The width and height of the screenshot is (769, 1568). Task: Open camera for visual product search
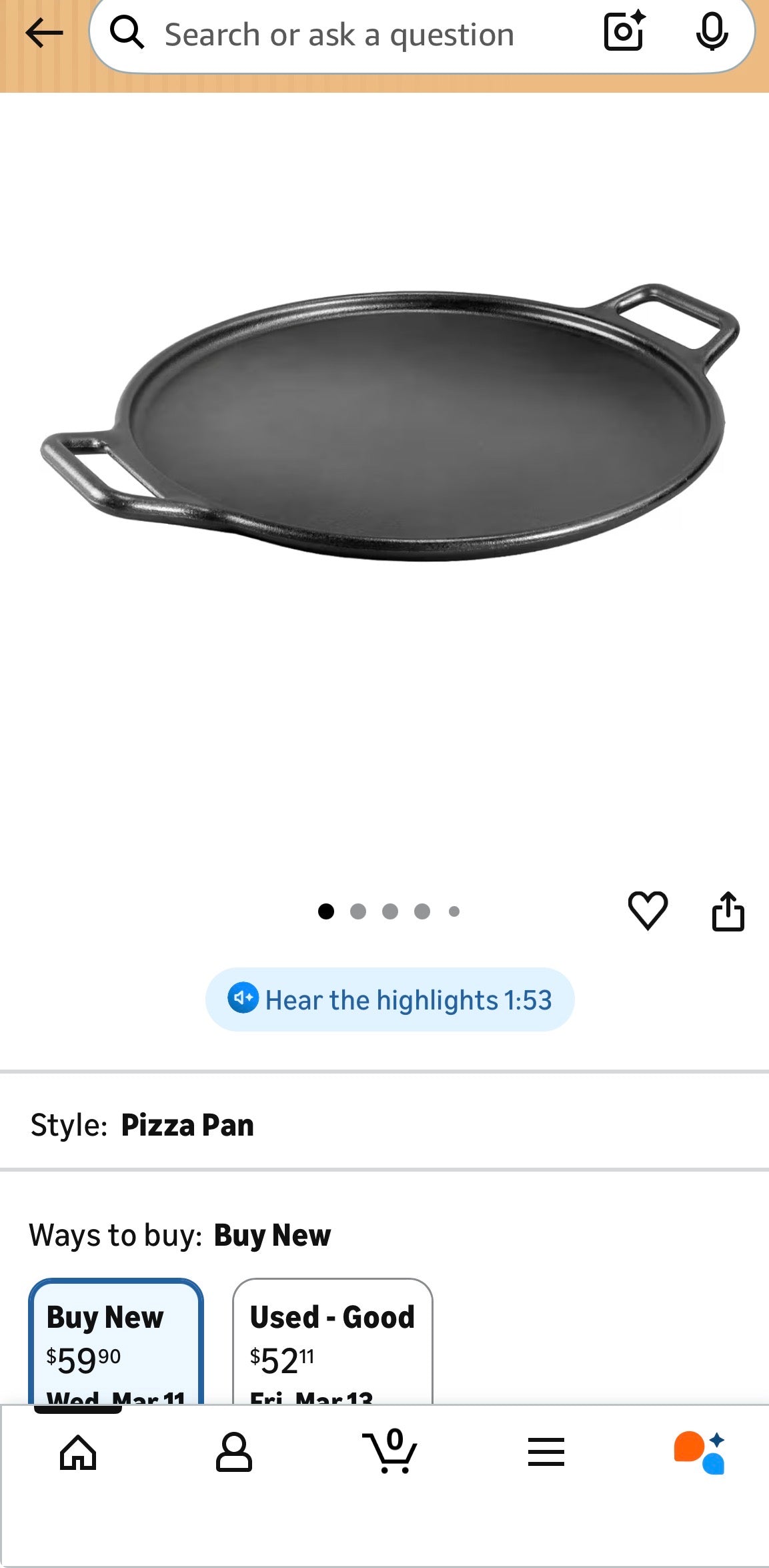click(624, 33)
